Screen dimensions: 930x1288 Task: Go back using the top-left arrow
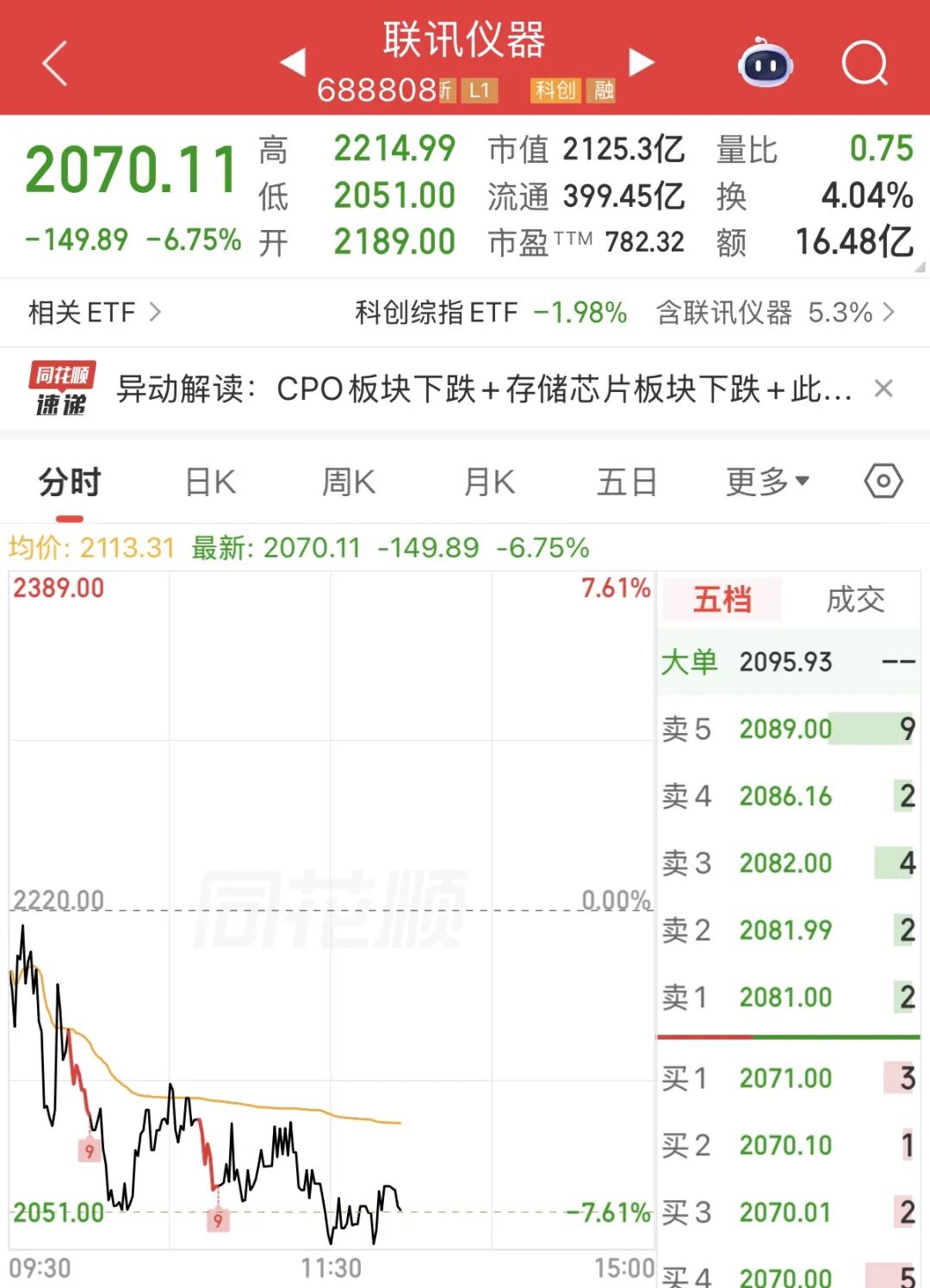click(x=55, y=64)
